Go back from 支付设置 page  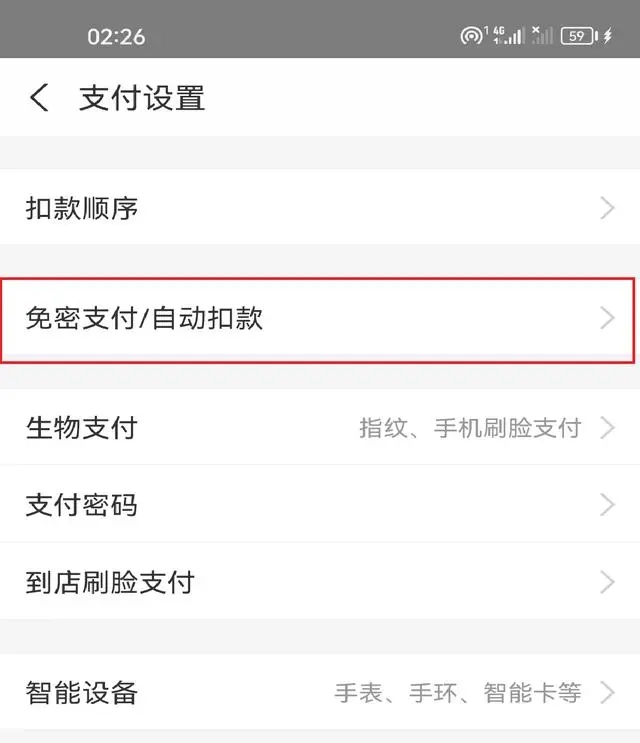39,98
